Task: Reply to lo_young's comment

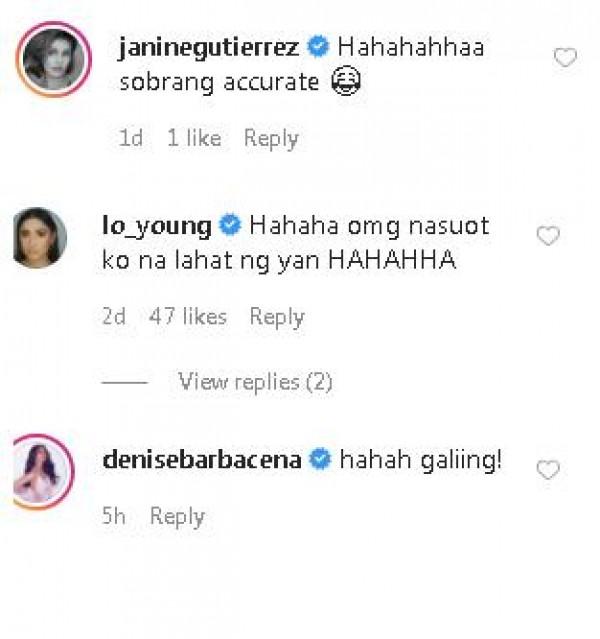Action: [276, 317]
